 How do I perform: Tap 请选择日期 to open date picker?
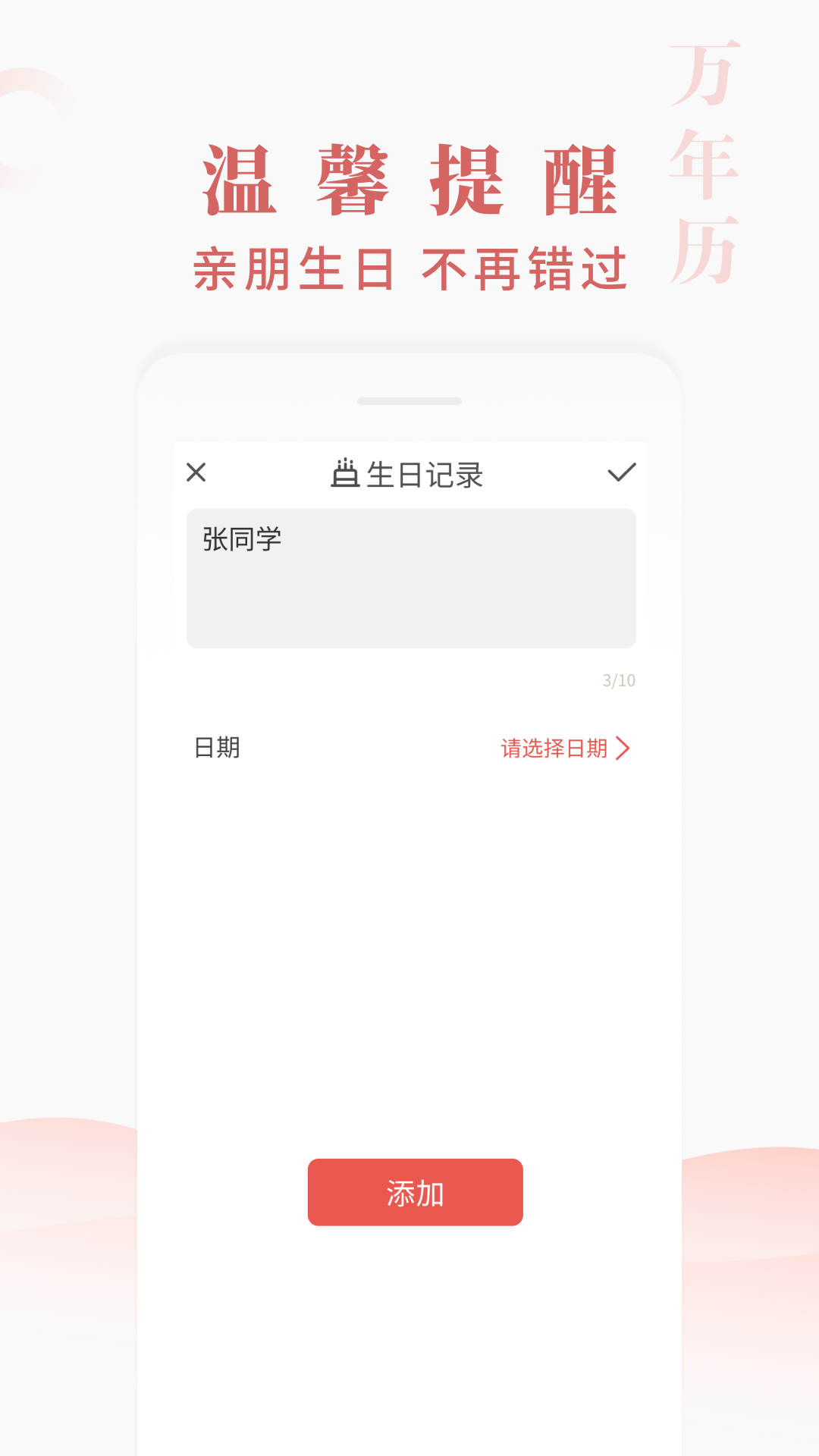pos(556,747)
